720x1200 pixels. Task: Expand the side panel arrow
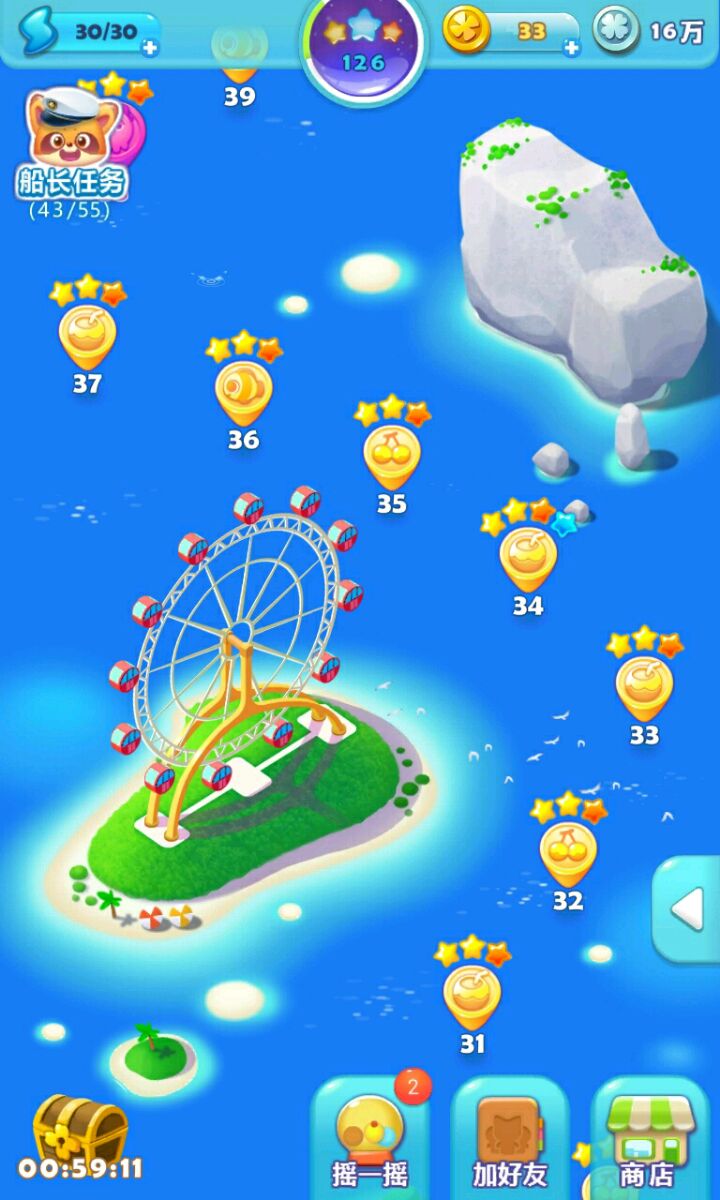coord(687,908)
